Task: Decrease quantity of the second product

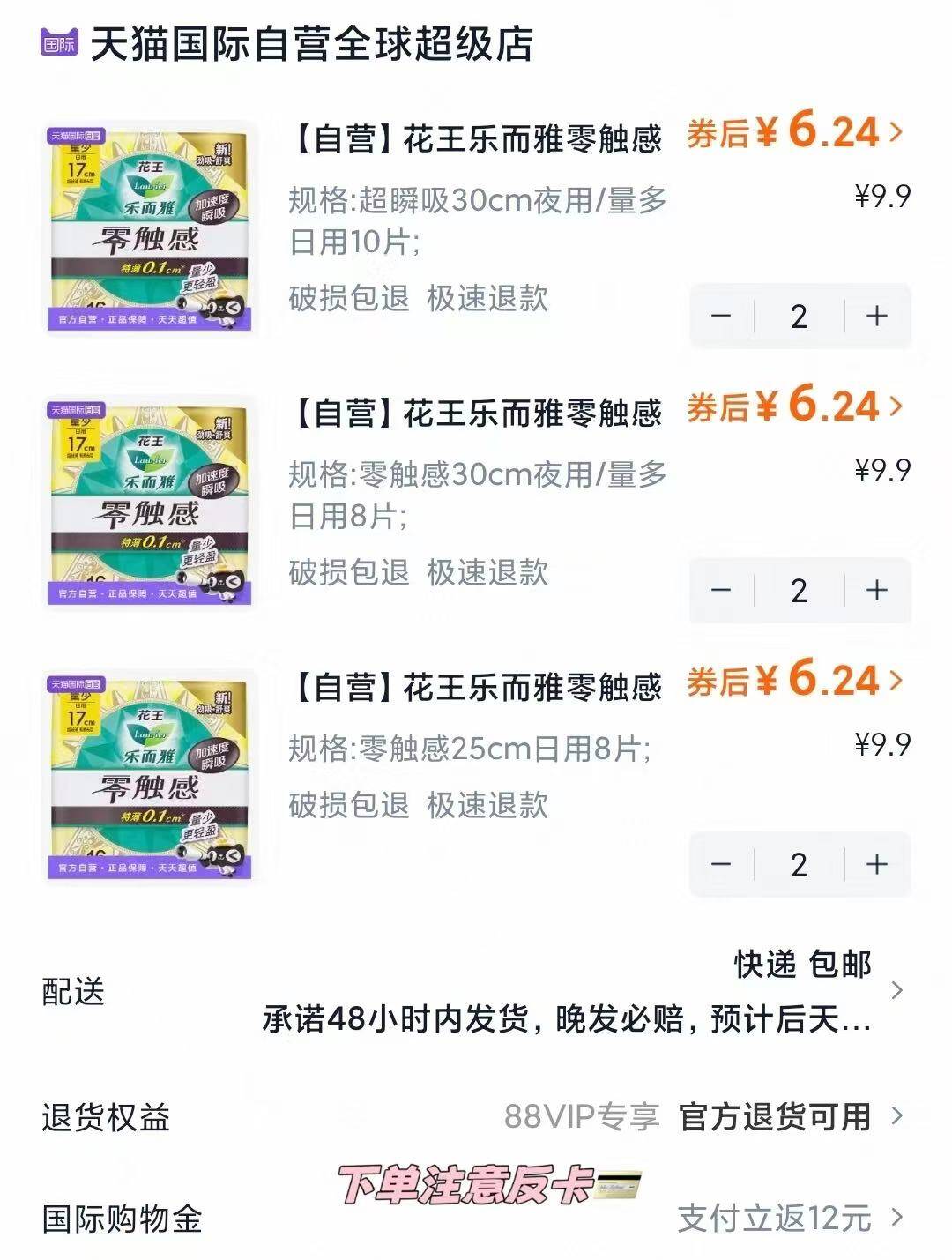Action: (723, 591)
